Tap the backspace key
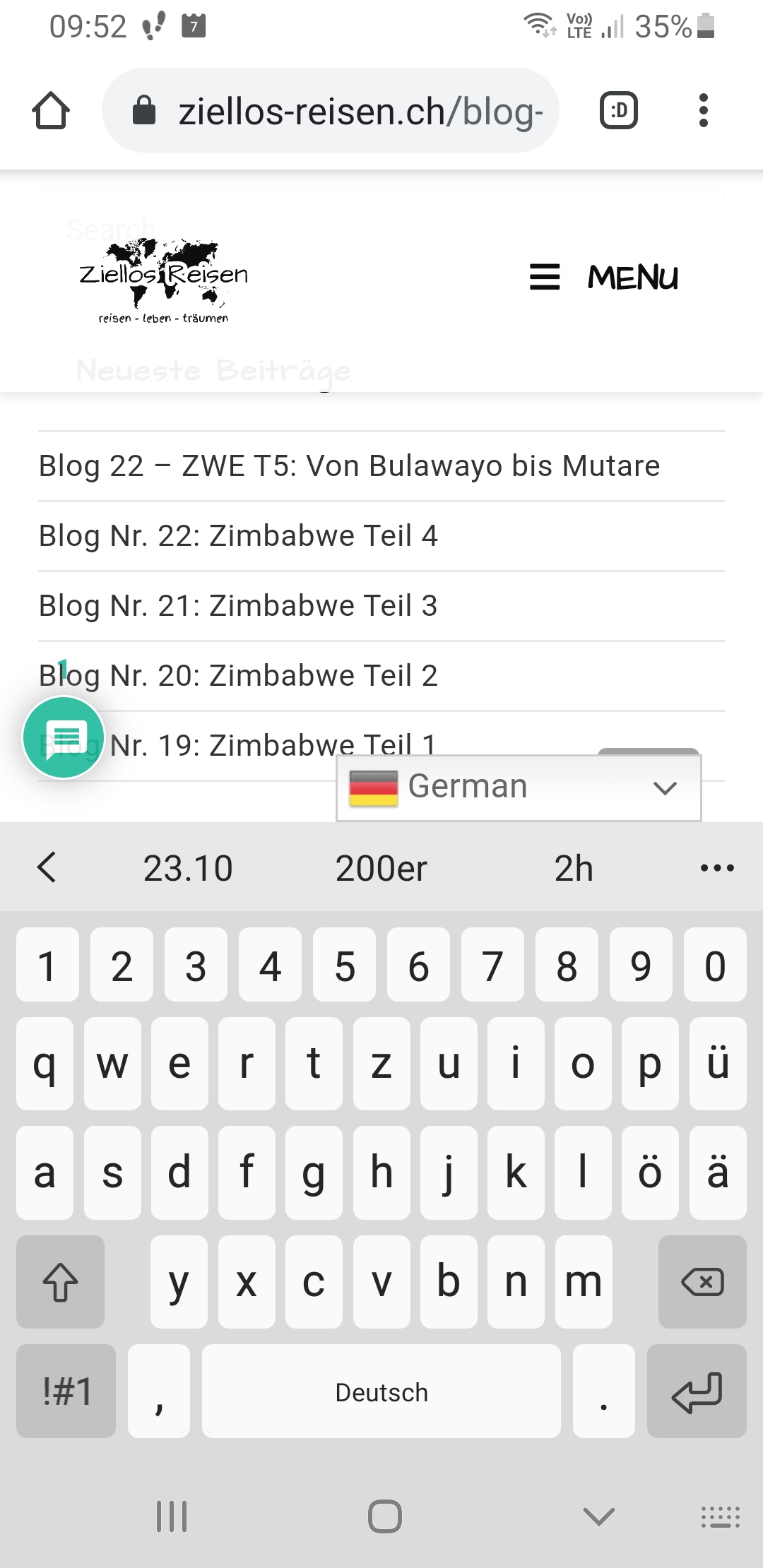This screenshot has height=1568, width=763. pyautogui.click(x=702, y=1282)
